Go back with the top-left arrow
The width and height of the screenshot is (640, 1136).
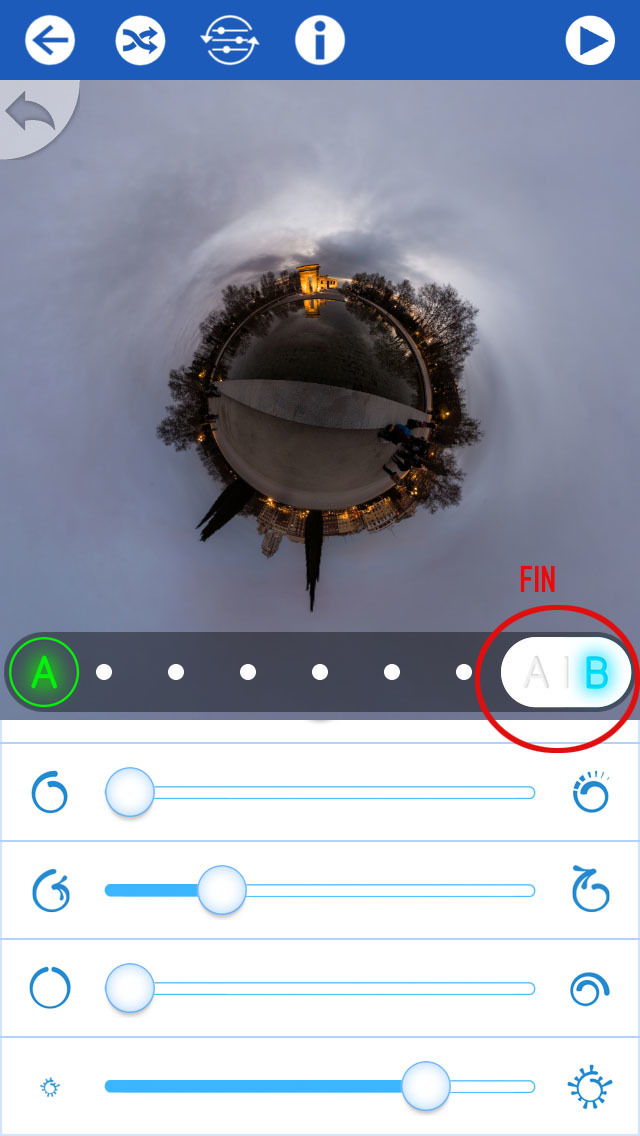[50, 40]
